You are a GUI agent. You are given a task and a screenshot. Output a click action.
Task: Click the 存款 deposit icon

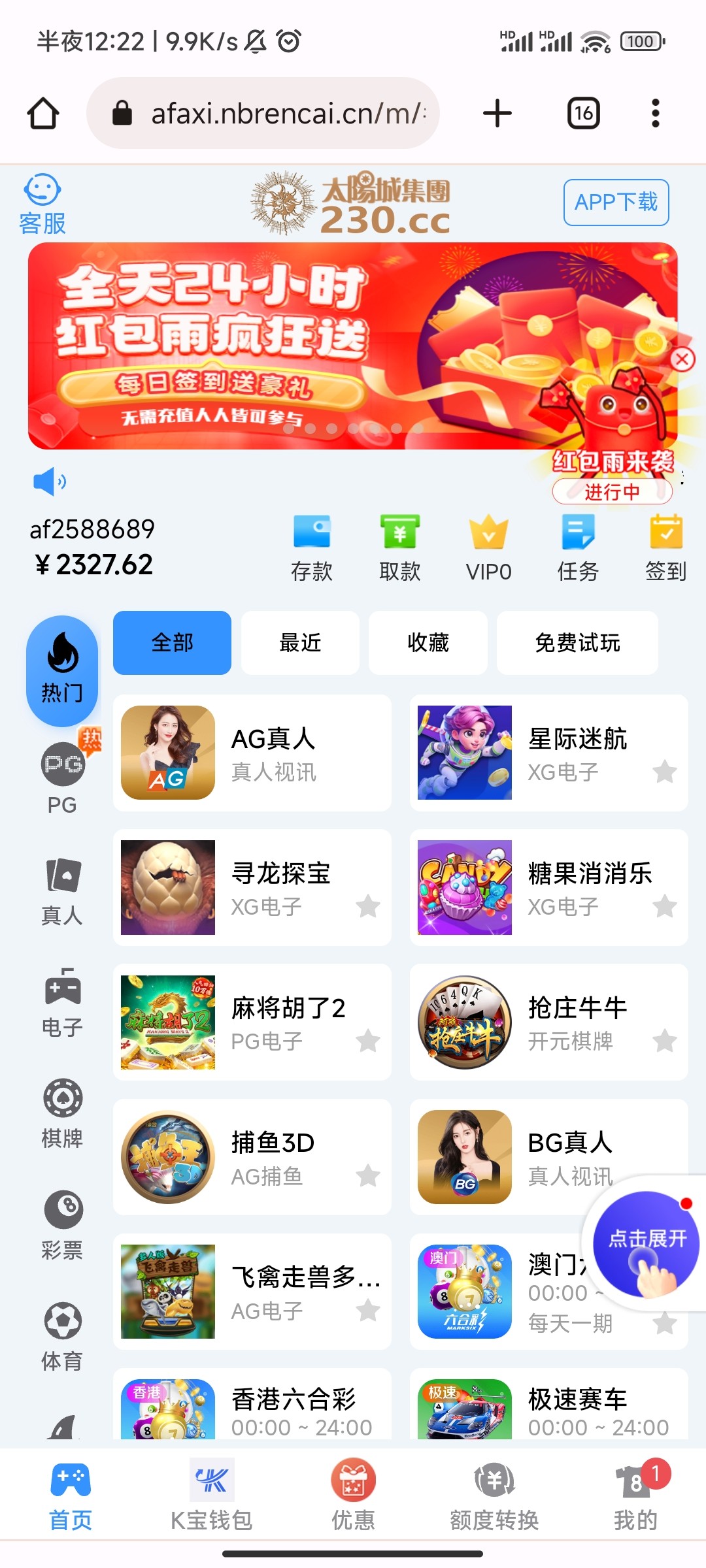point(312,536)
